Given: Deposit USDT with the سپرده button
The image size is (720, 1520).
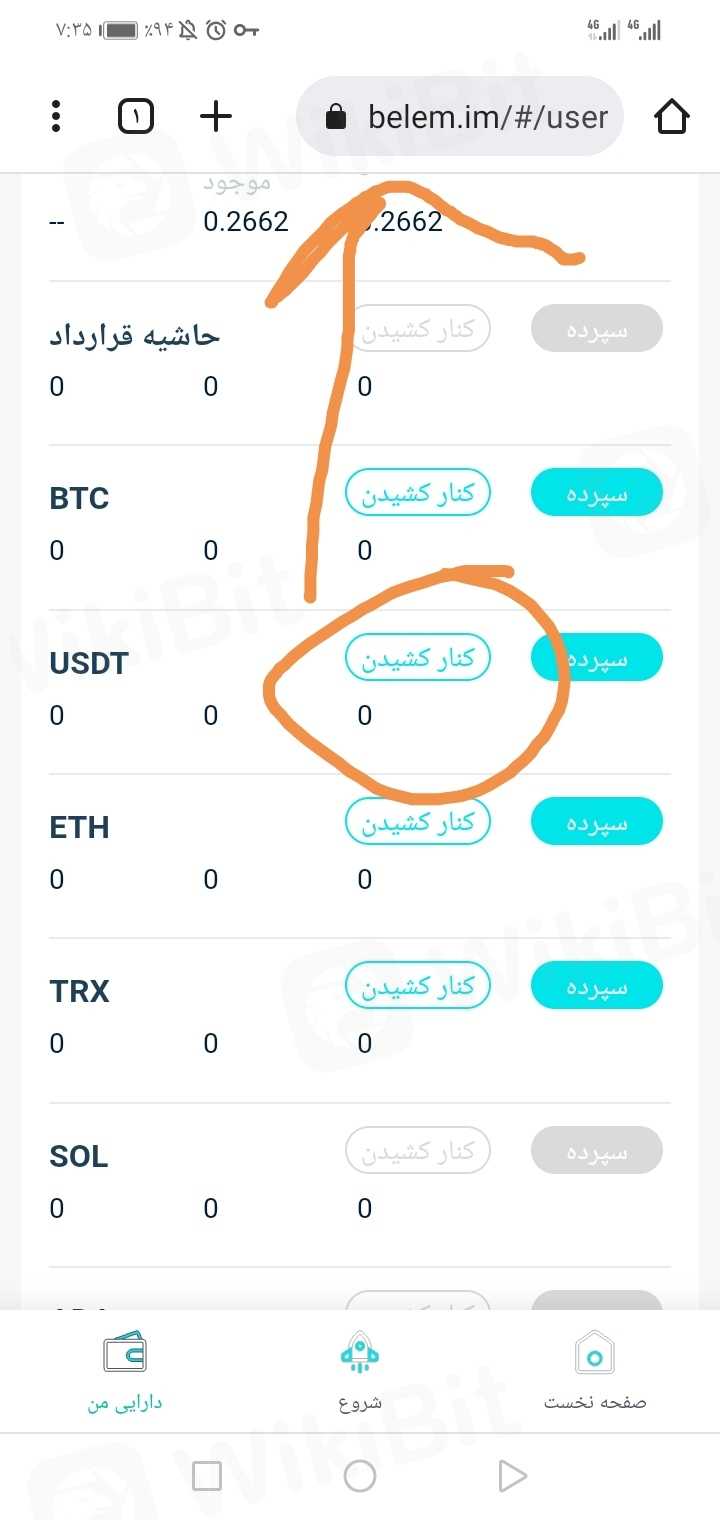Looking at the screenshot, I should pyautogui.click(x=597, y=658).
